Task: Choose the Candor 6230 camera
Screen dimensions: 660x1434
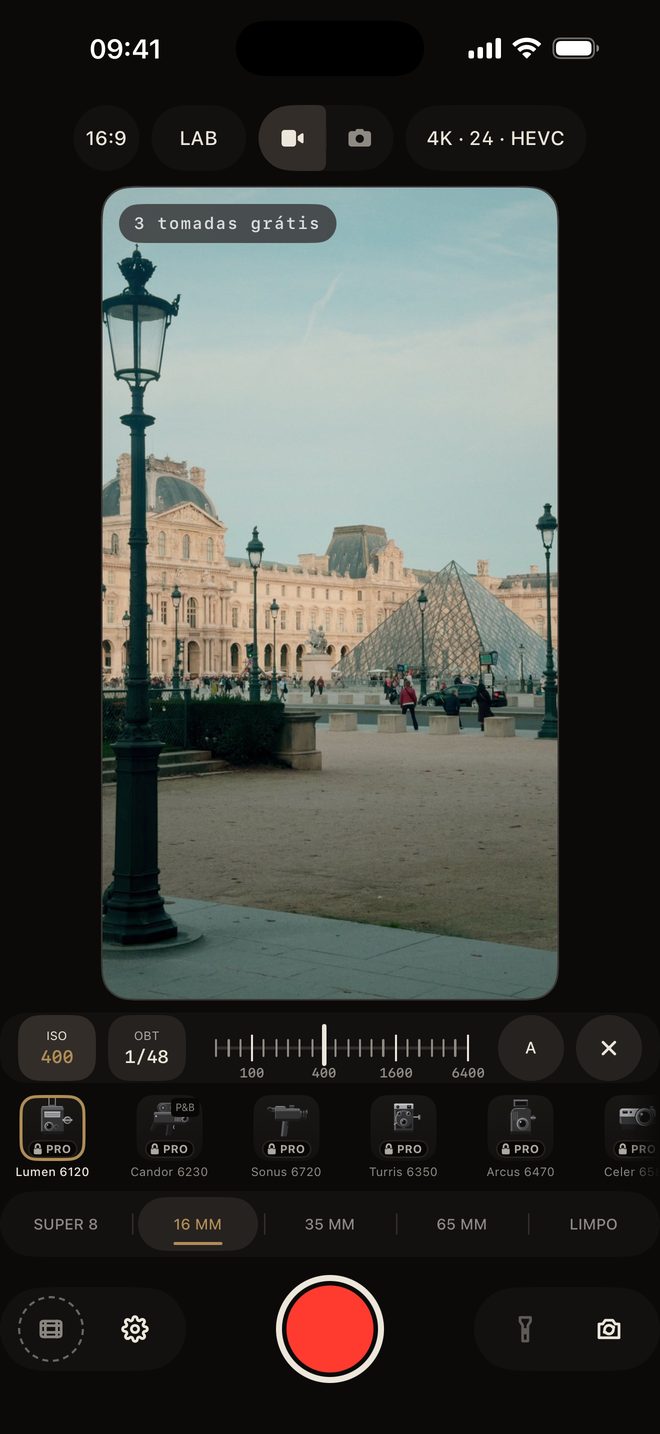Action: (169, 1137)
